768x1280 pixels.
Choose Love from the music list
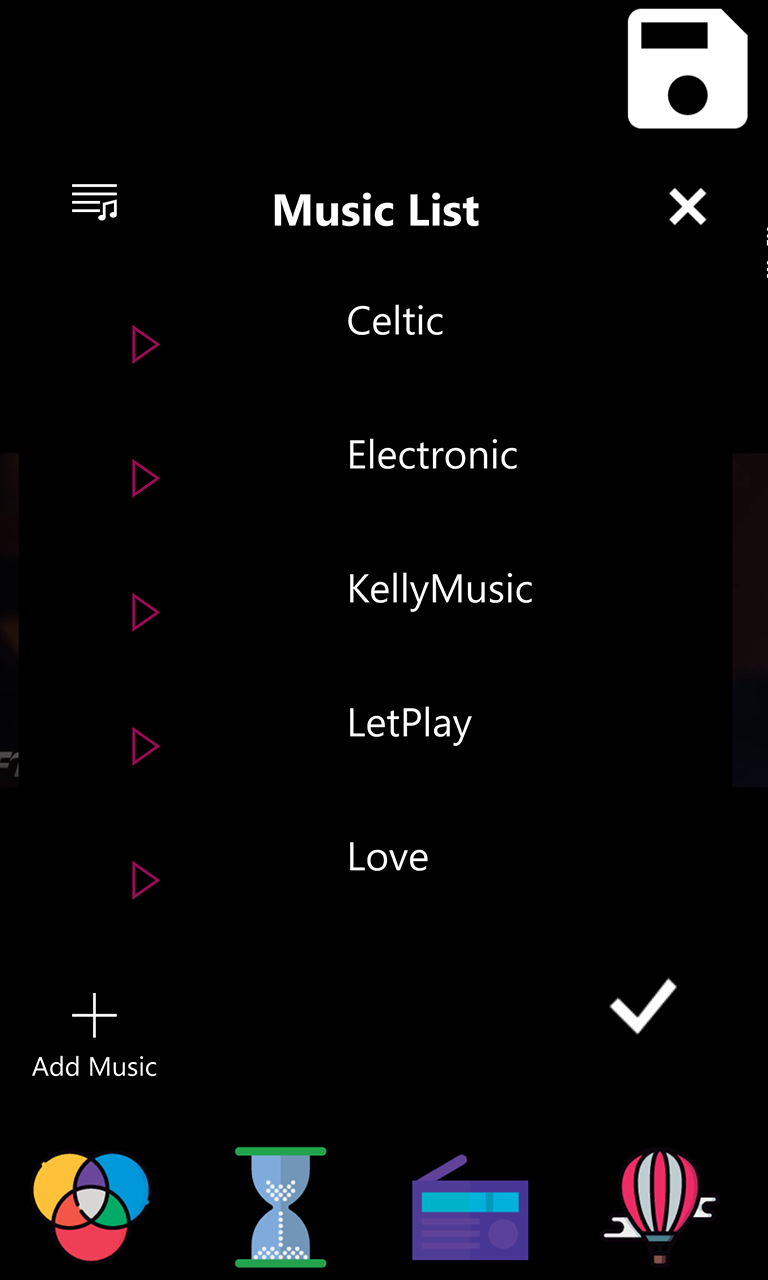(x=388, y=857)
